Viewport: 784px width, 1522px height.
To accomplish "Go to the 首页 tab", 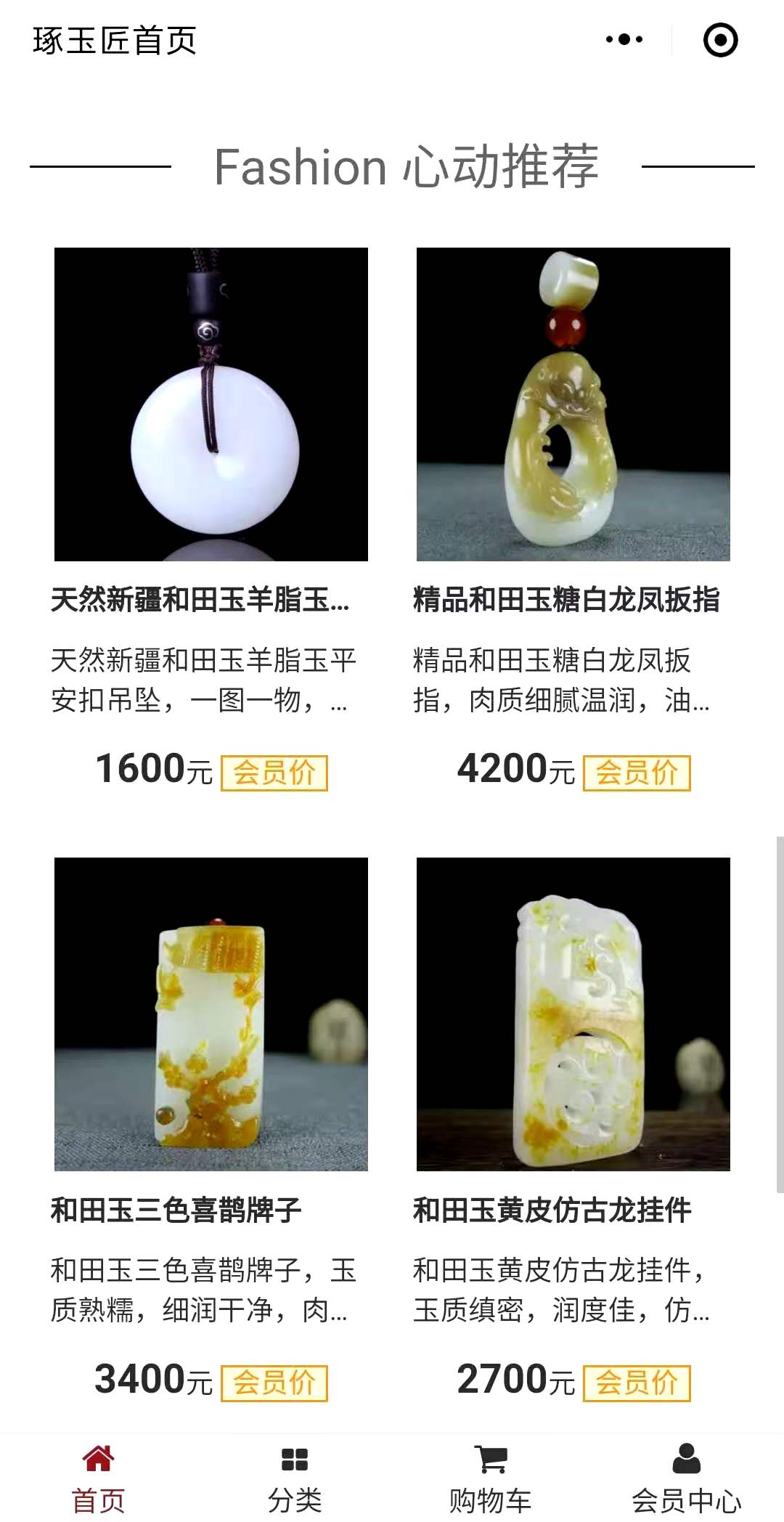I will coord(98,1477).
